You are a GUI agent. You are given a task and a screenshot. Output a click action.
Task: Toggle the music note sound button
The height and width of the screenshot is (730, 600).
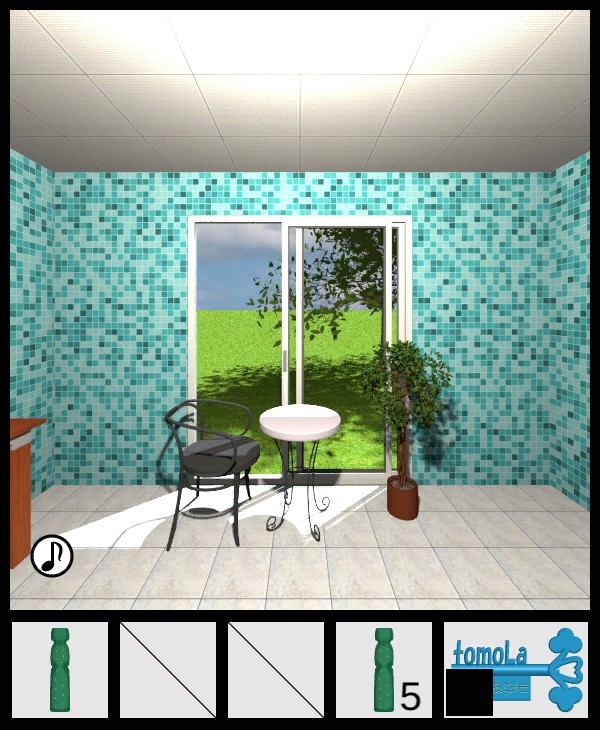point(52,556)
